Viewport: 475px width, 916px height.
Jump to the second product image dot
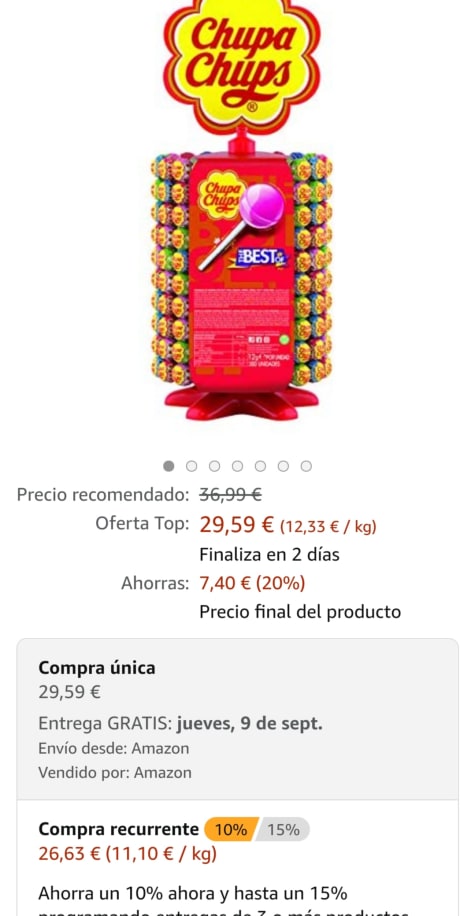click(x=192, y=466)
